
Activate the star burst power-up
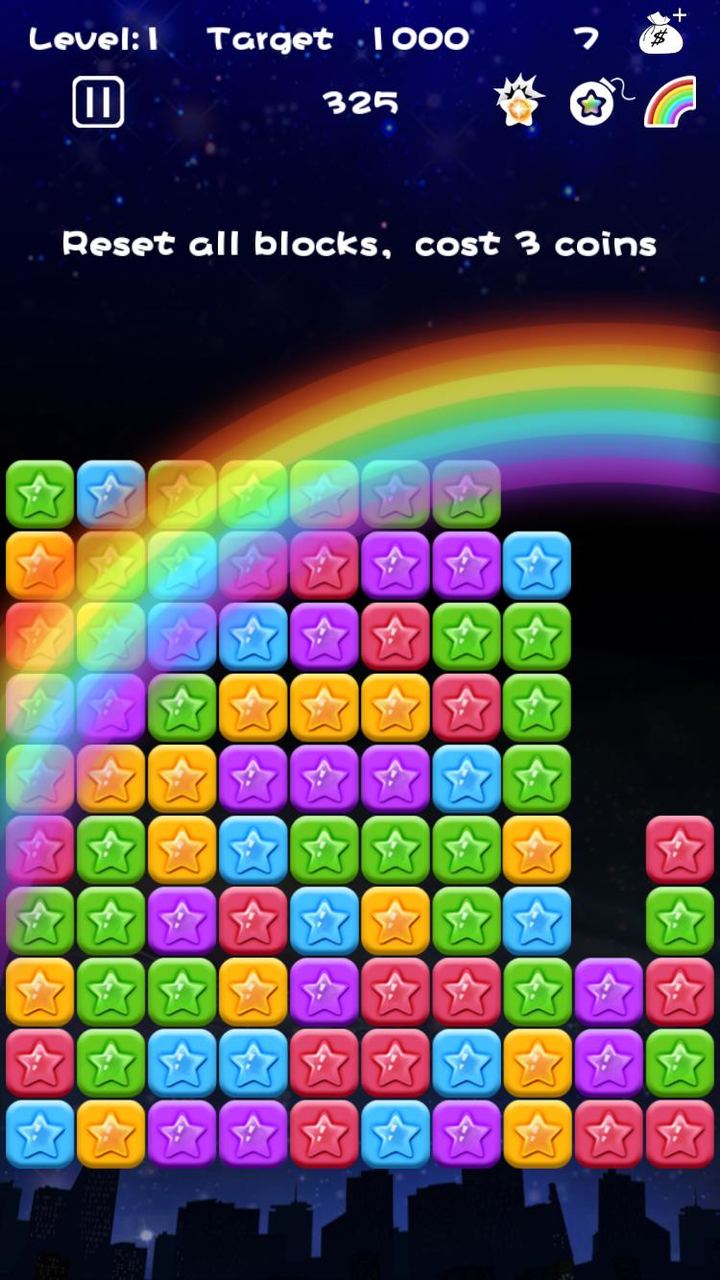coord(520,102)
